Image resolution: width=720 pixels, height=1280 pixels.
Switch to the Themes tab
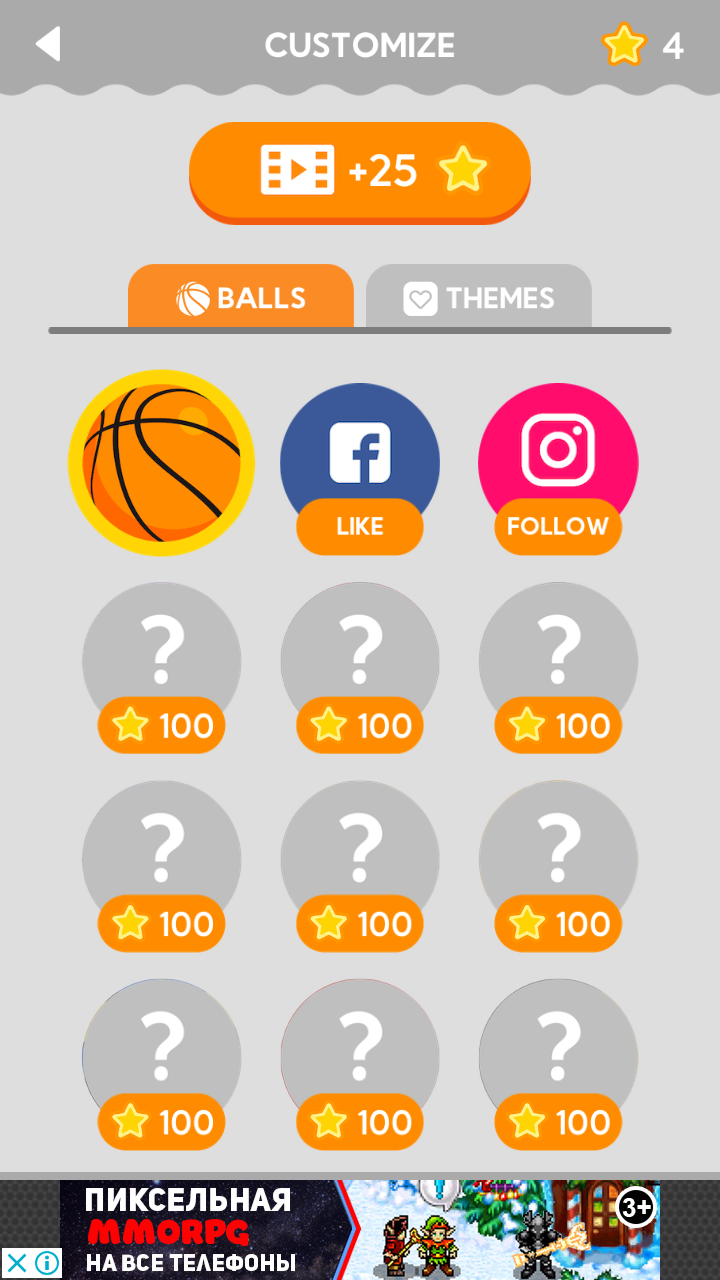tap(479, 297)
